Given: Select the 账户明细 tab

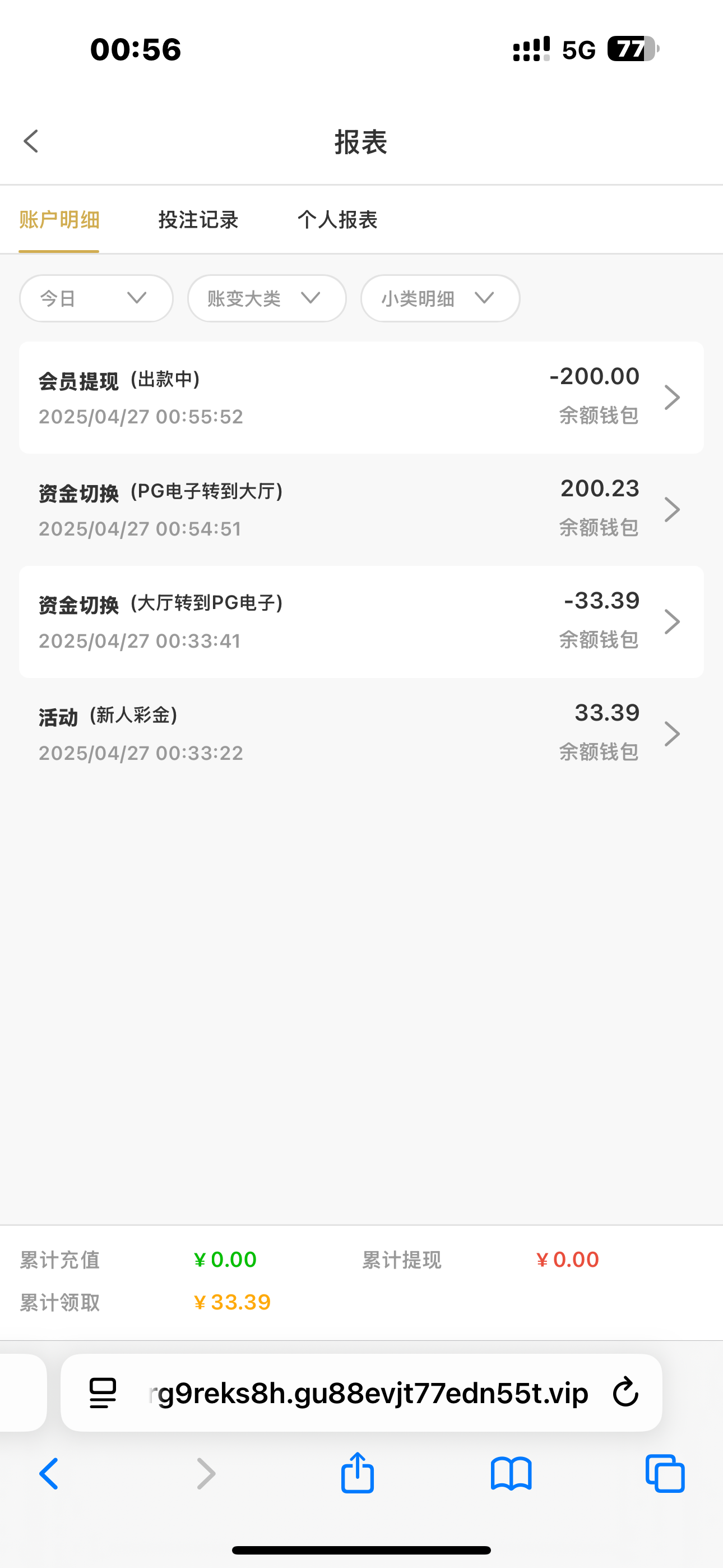Looking at the screenshot, I should [59, 220].
